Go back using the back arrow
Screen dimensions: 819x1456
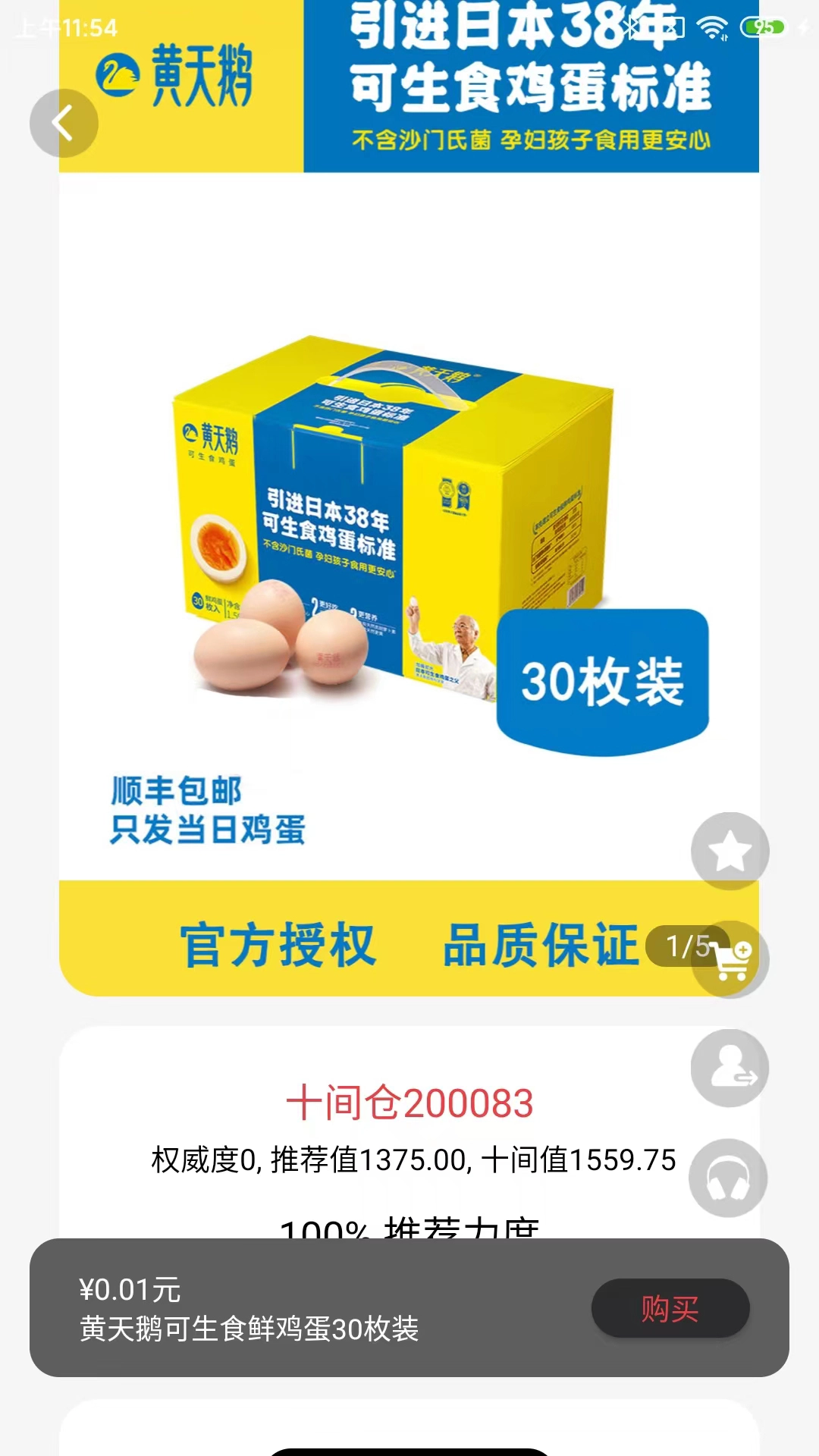point(64,122)
